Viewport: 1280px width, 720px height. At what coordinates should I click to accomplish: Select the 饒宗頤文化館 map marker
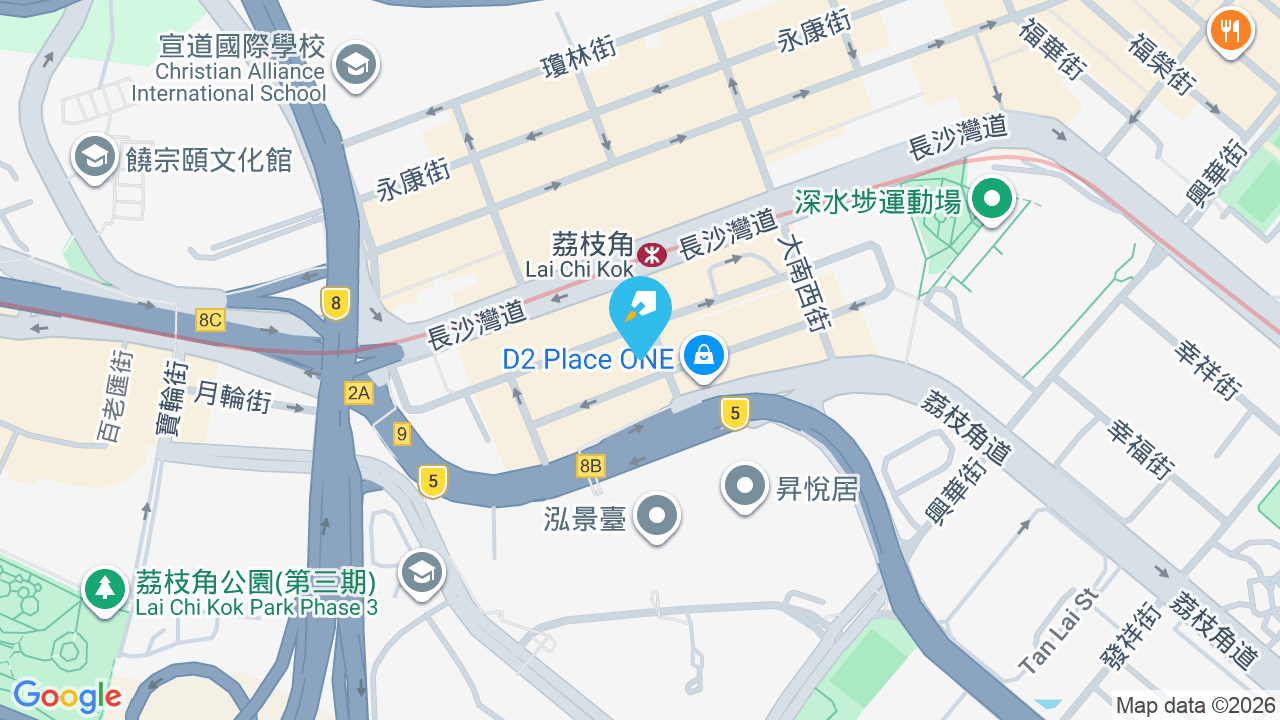95,158
